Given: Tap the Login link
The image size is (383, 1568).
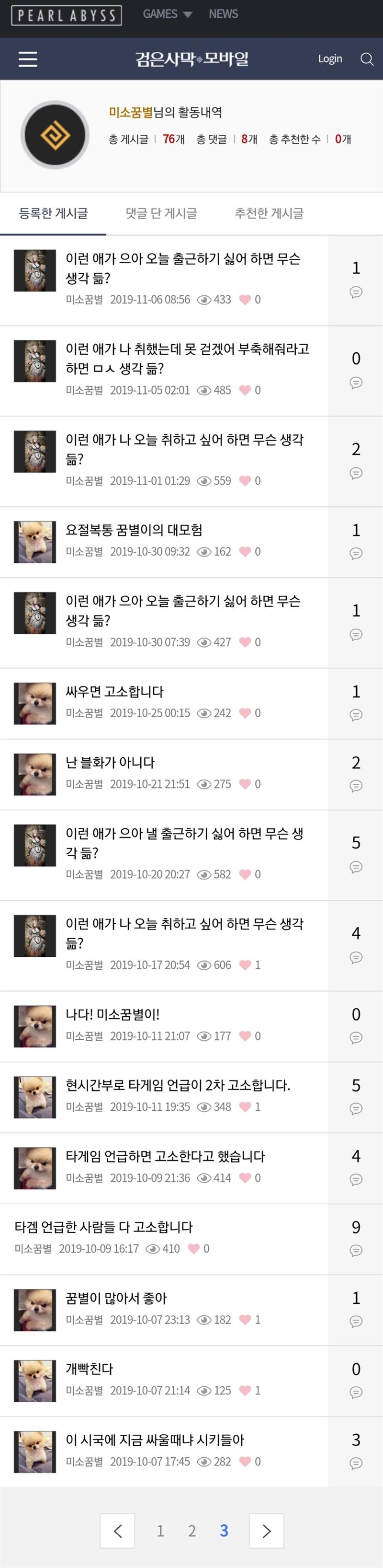Looking at the screenshot, I should coord(329,59).
